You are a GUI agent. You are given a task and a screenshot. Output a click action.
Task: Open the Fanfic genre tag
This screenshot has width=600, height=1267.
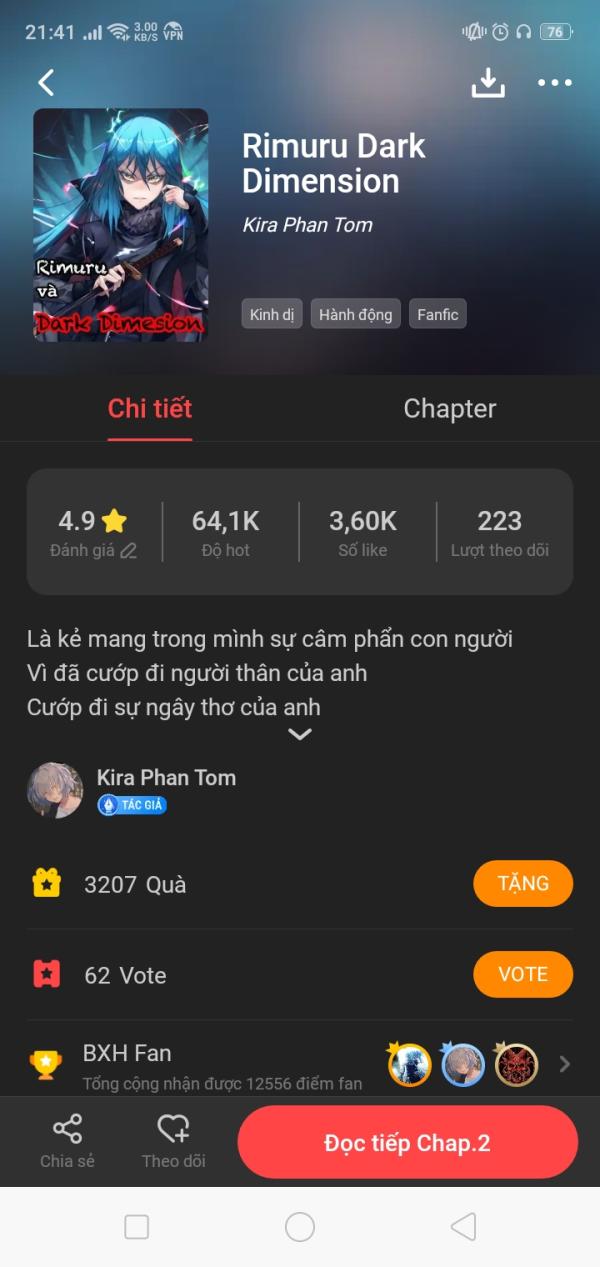coord(438,315)
